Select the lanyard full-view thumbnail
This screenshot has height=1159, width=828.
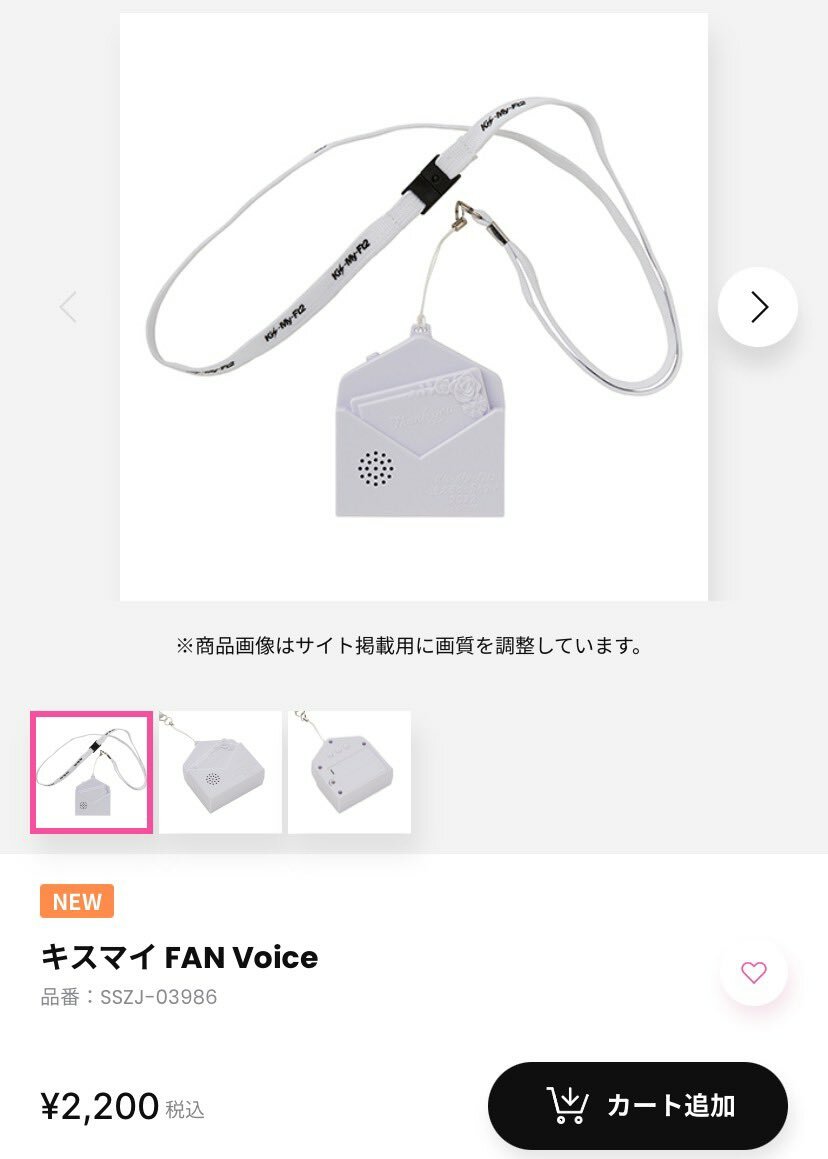pyautogui.click(x=91, y=772)
